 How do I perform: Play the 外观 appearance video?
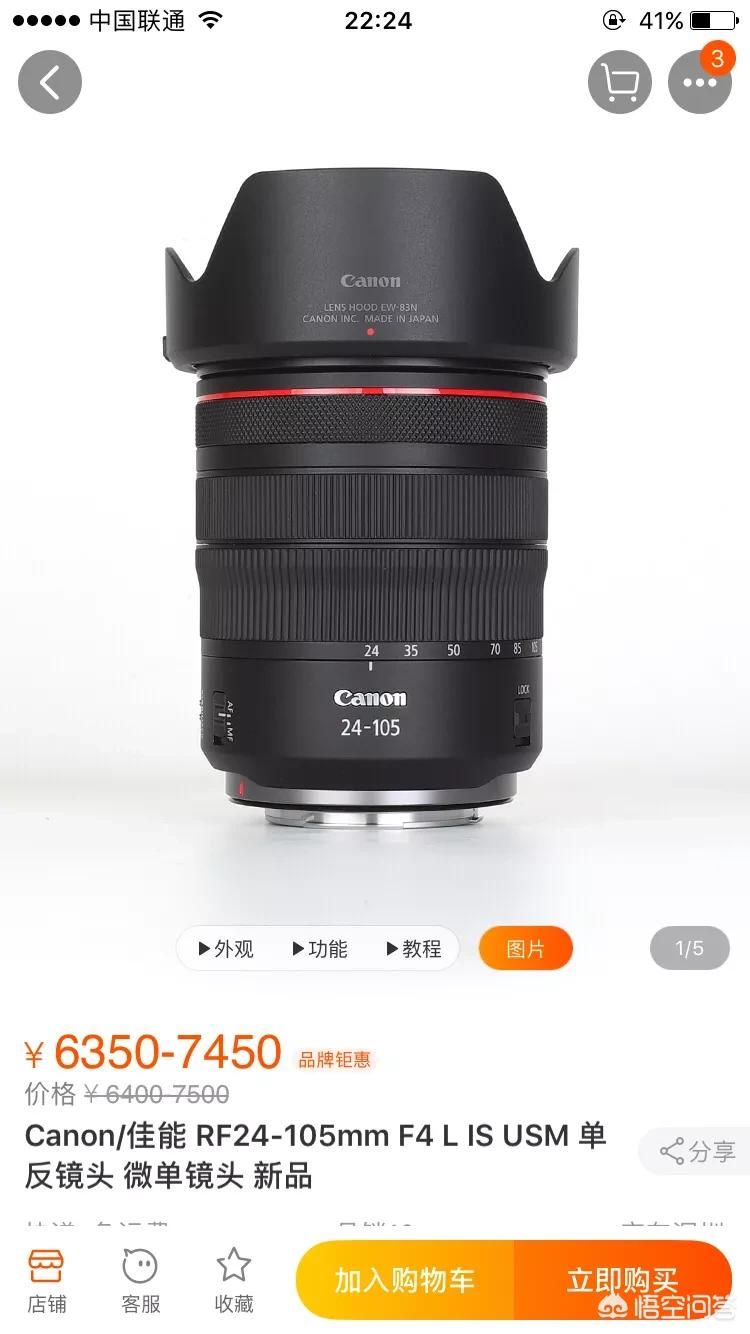[x=226, y=948]
